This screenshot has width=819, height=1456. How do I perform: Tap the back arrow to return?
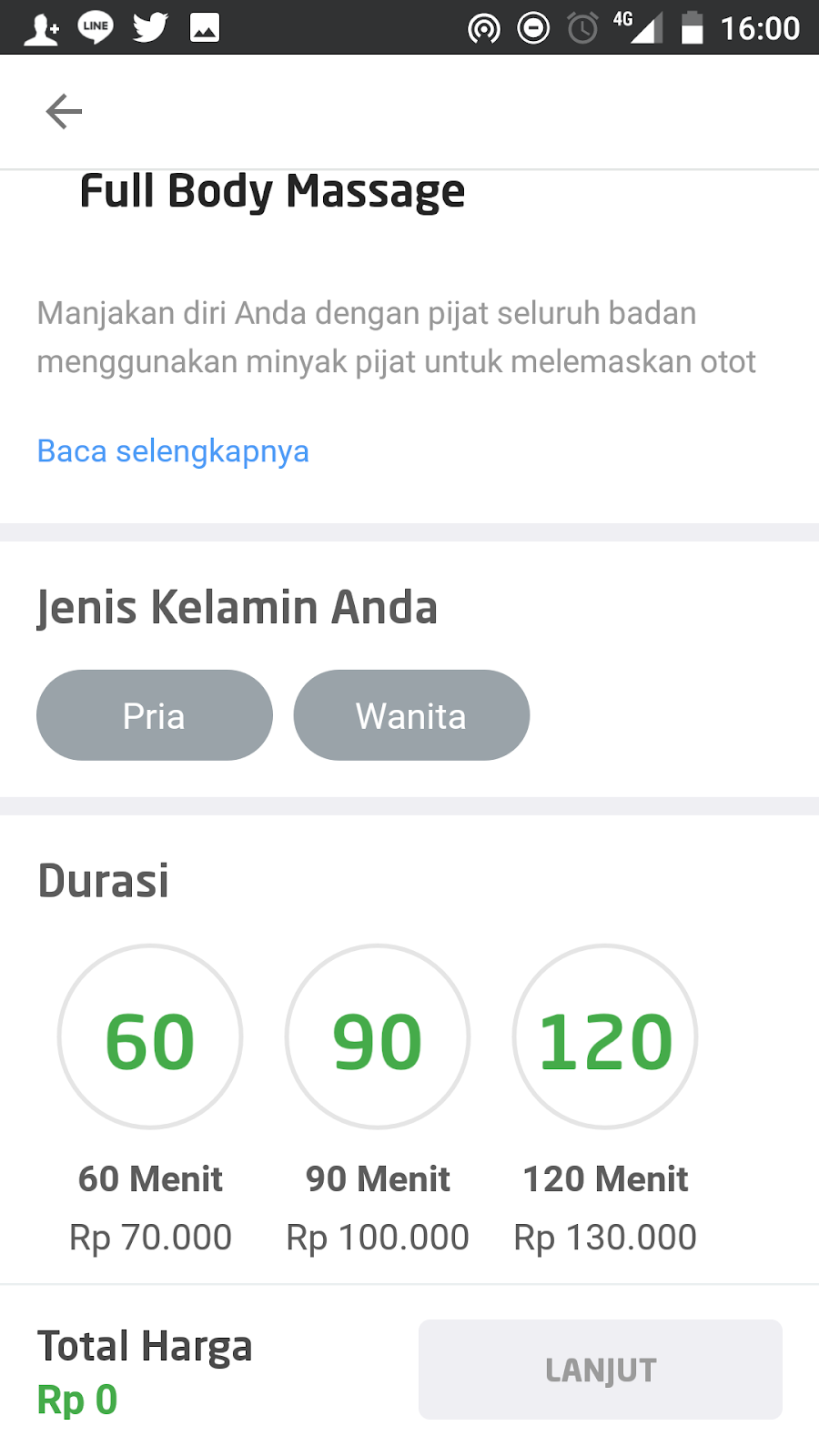pos(62,111)
